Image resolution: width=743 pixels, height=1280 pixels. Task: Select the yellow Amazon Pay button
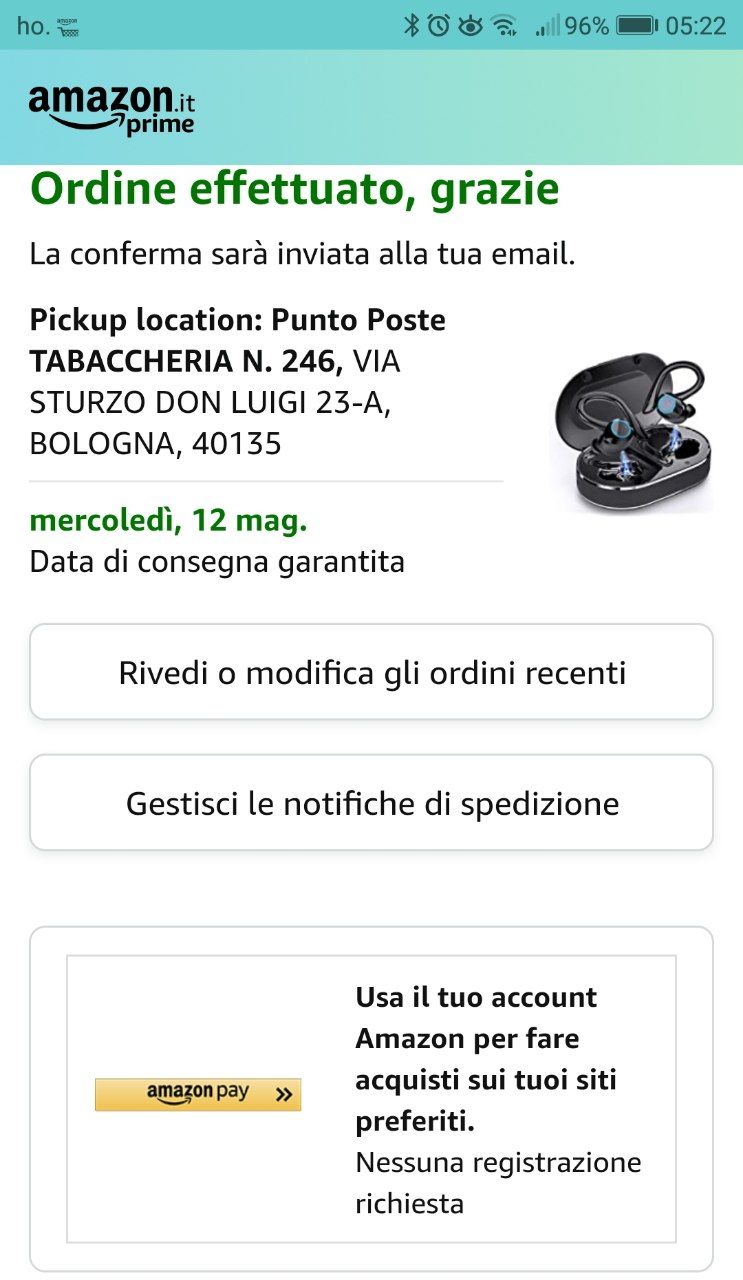(x=198, y=1094)
